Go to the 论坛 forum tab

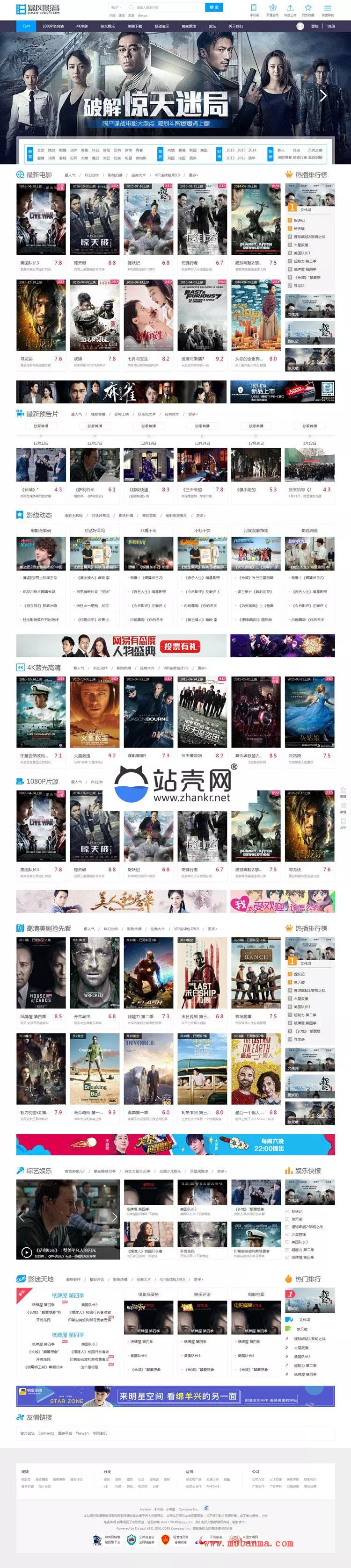tap(212, 26)
